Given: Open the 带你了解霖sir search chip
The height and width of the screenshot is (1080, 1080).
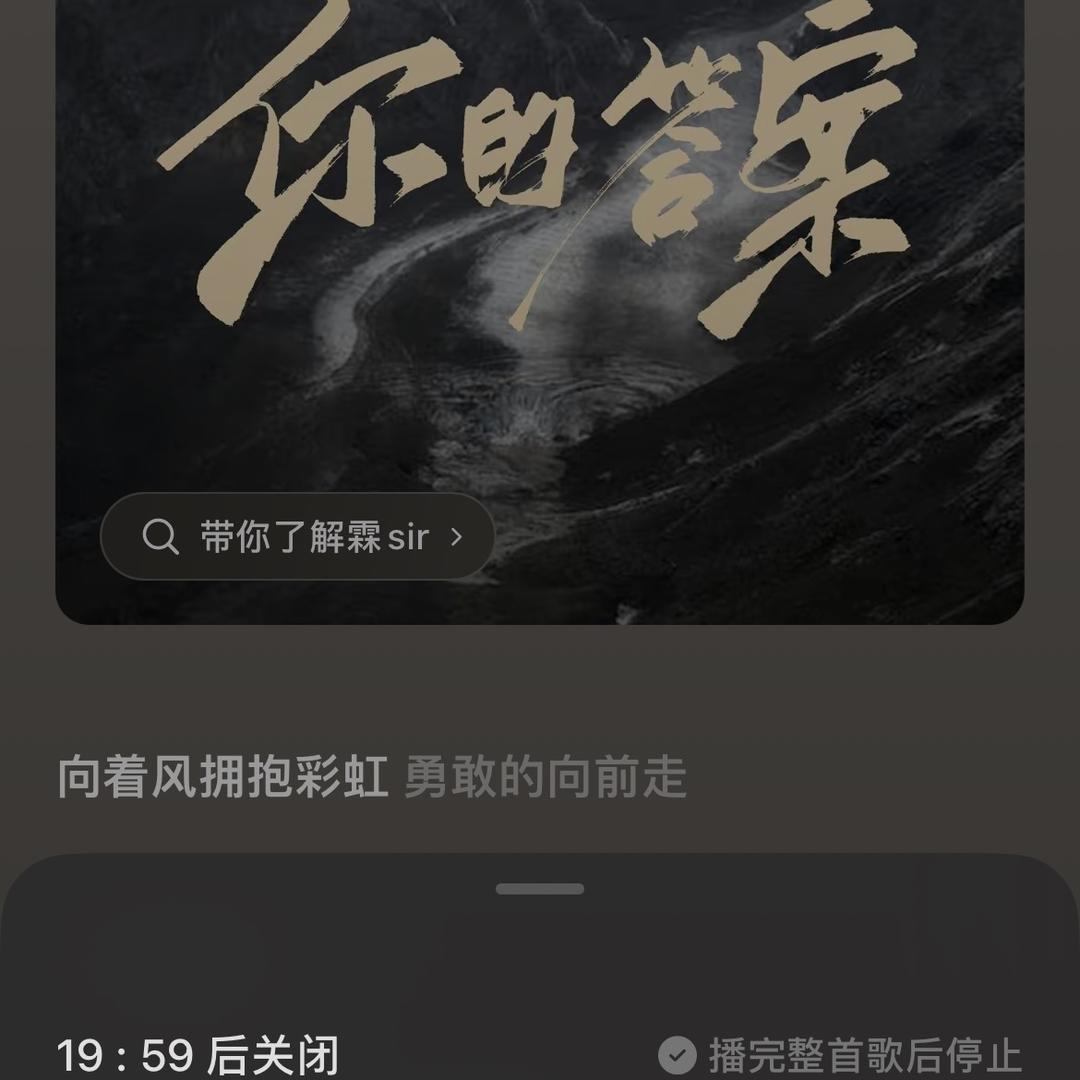Looking at the screenshot, I should pyautogui.click(x=298, y=537).
